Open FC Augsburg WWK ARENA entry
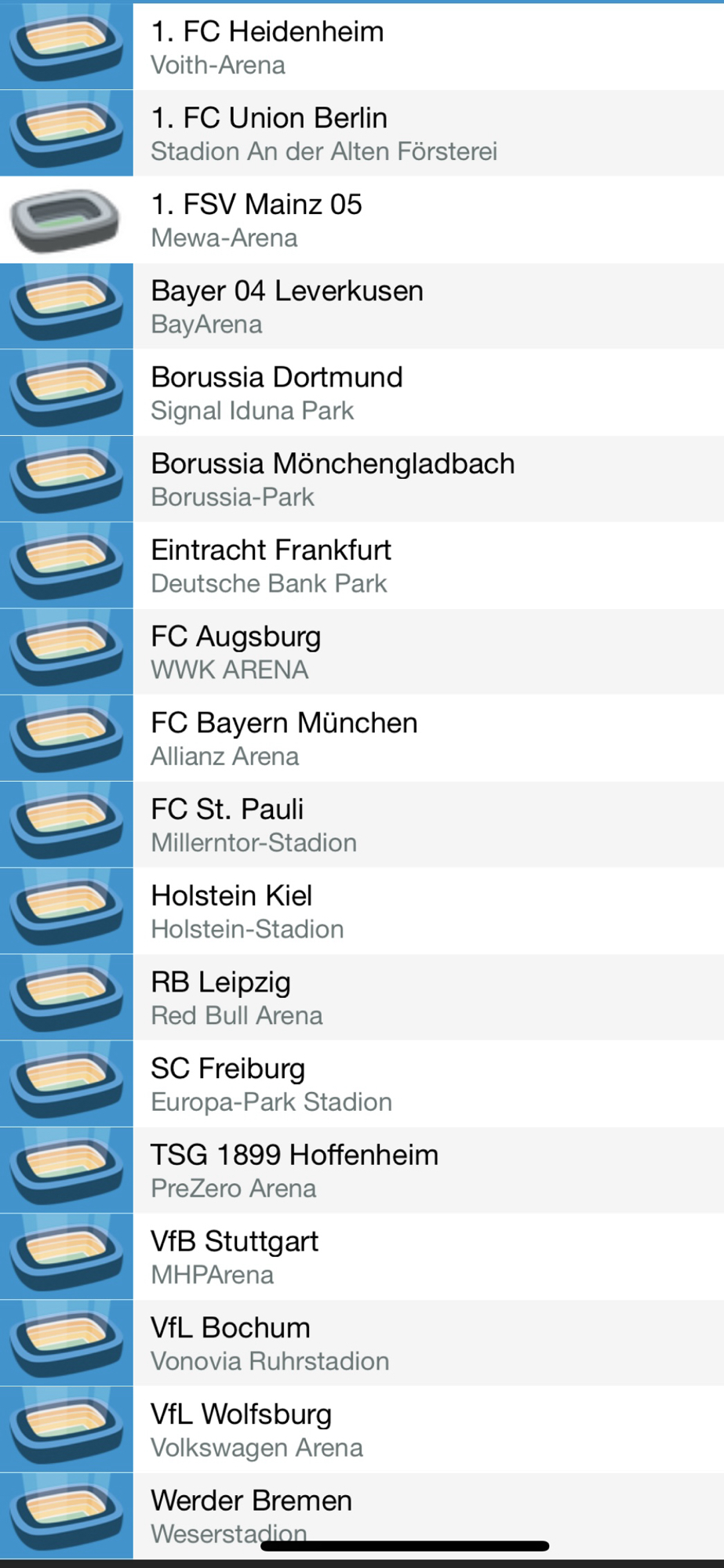724x1568 pixels. [x=361, y=652]
